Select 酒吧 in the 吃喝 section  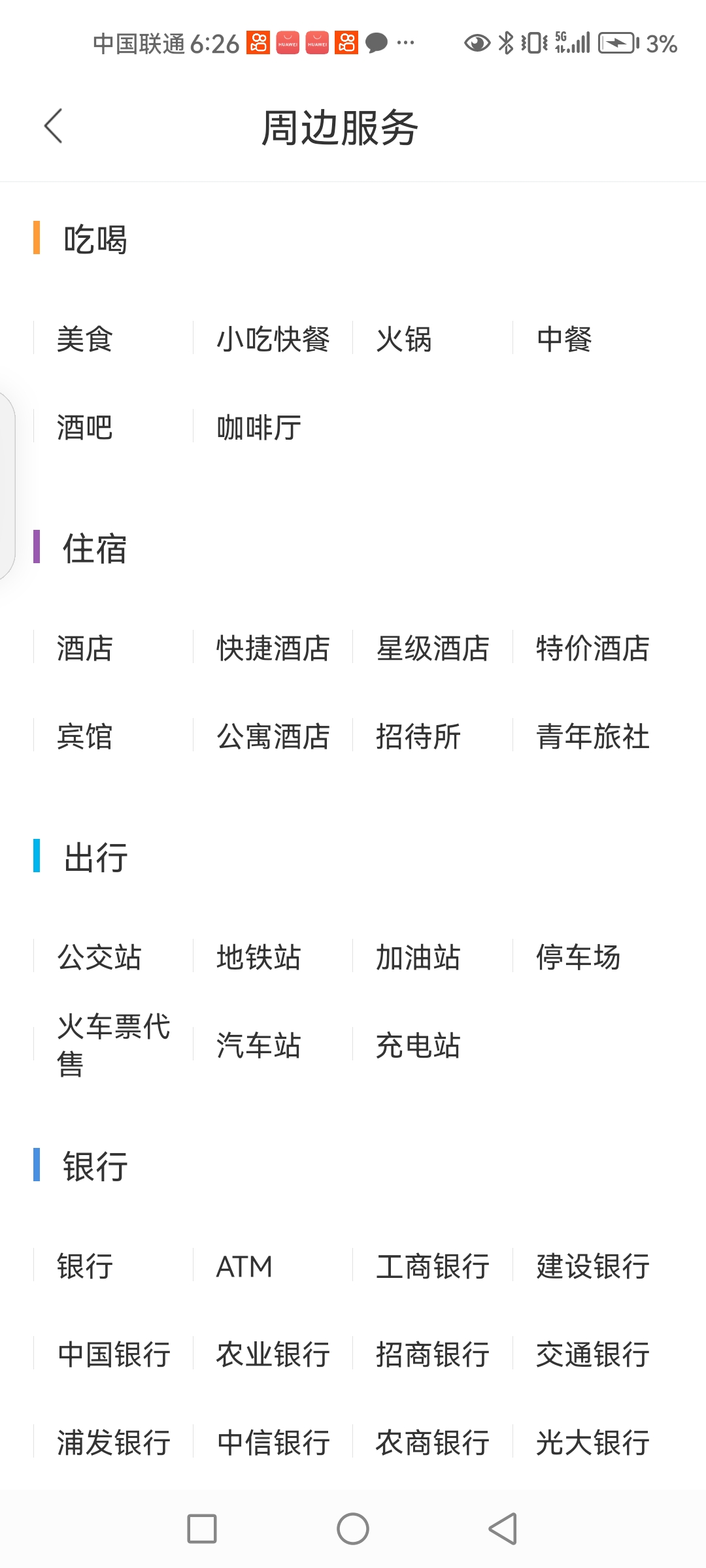point(84,427)
